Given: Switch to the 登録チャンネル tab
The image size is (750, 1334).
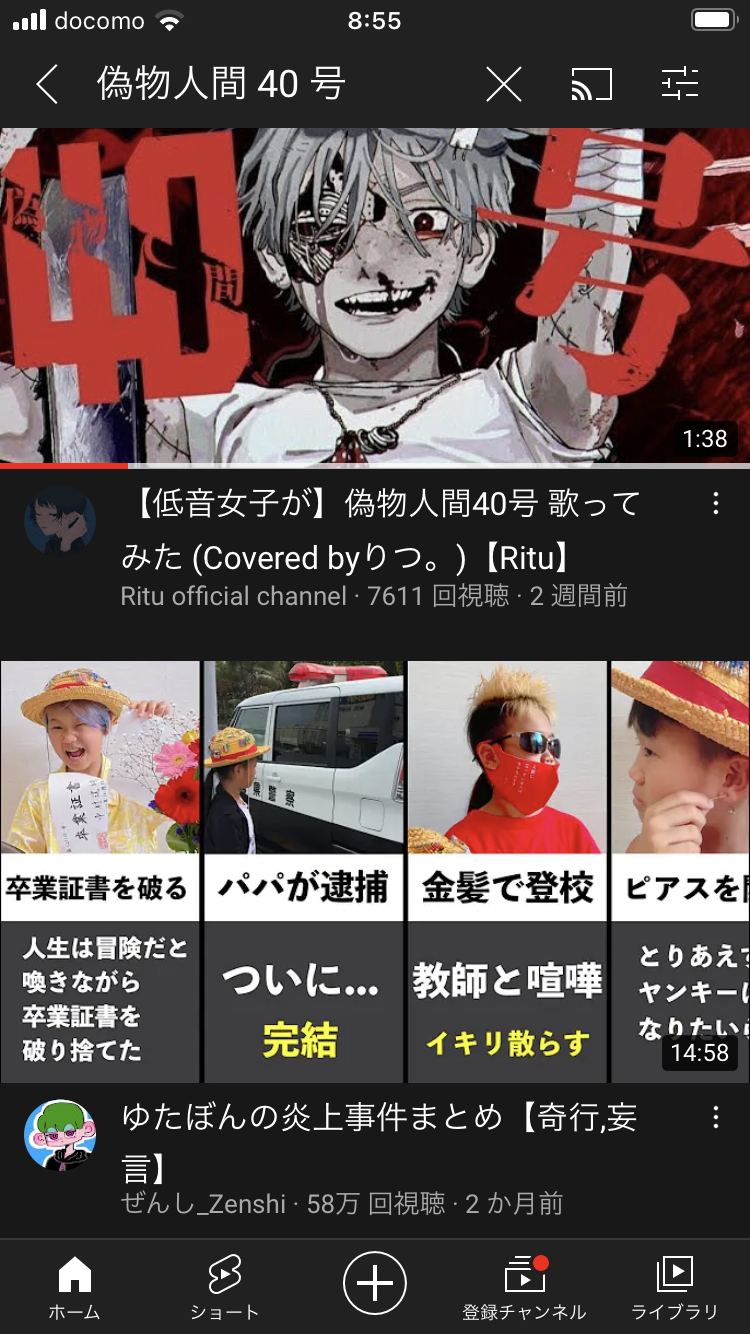Looking at the screenshot, I should click(x=524, y=1288).
